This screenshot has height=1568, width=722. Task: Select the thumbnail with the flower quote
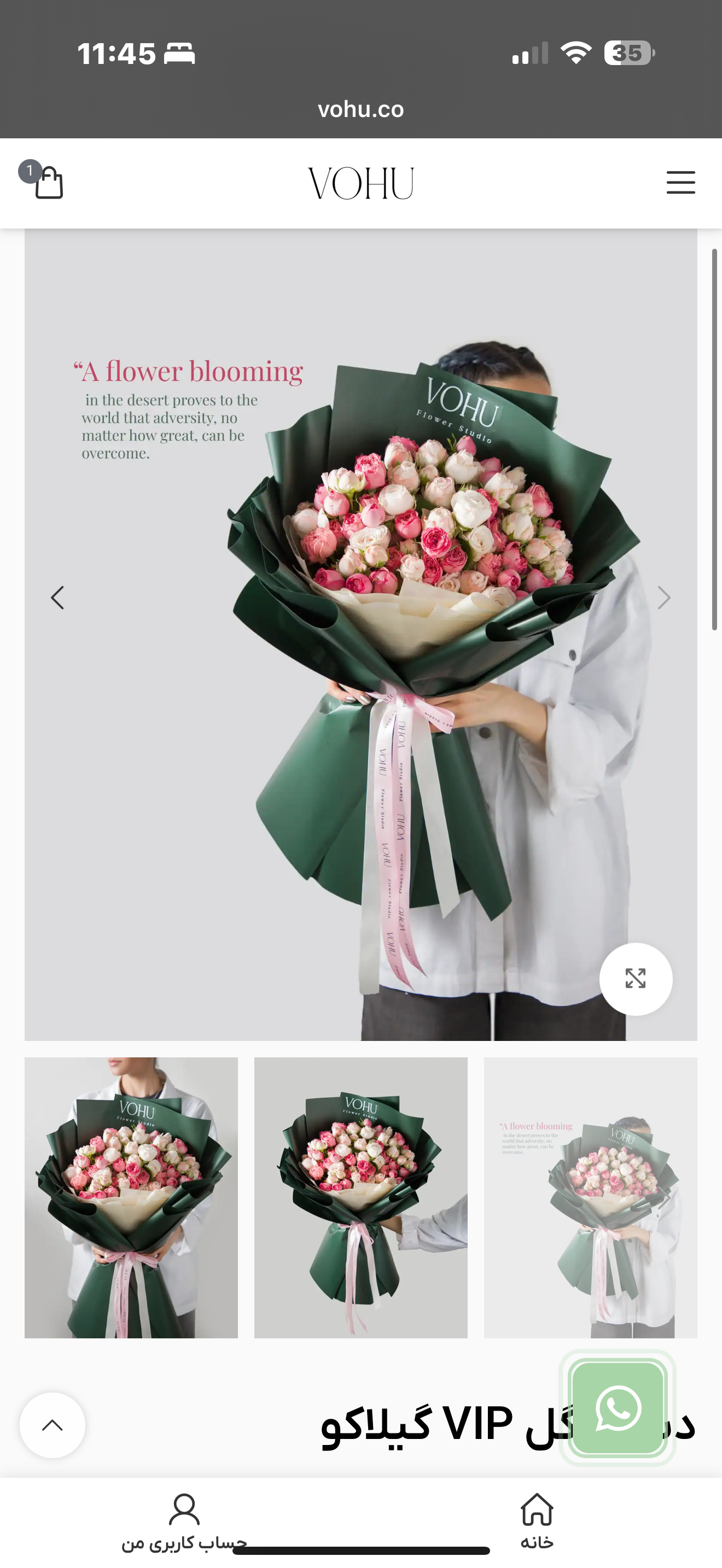(590, 1197)
